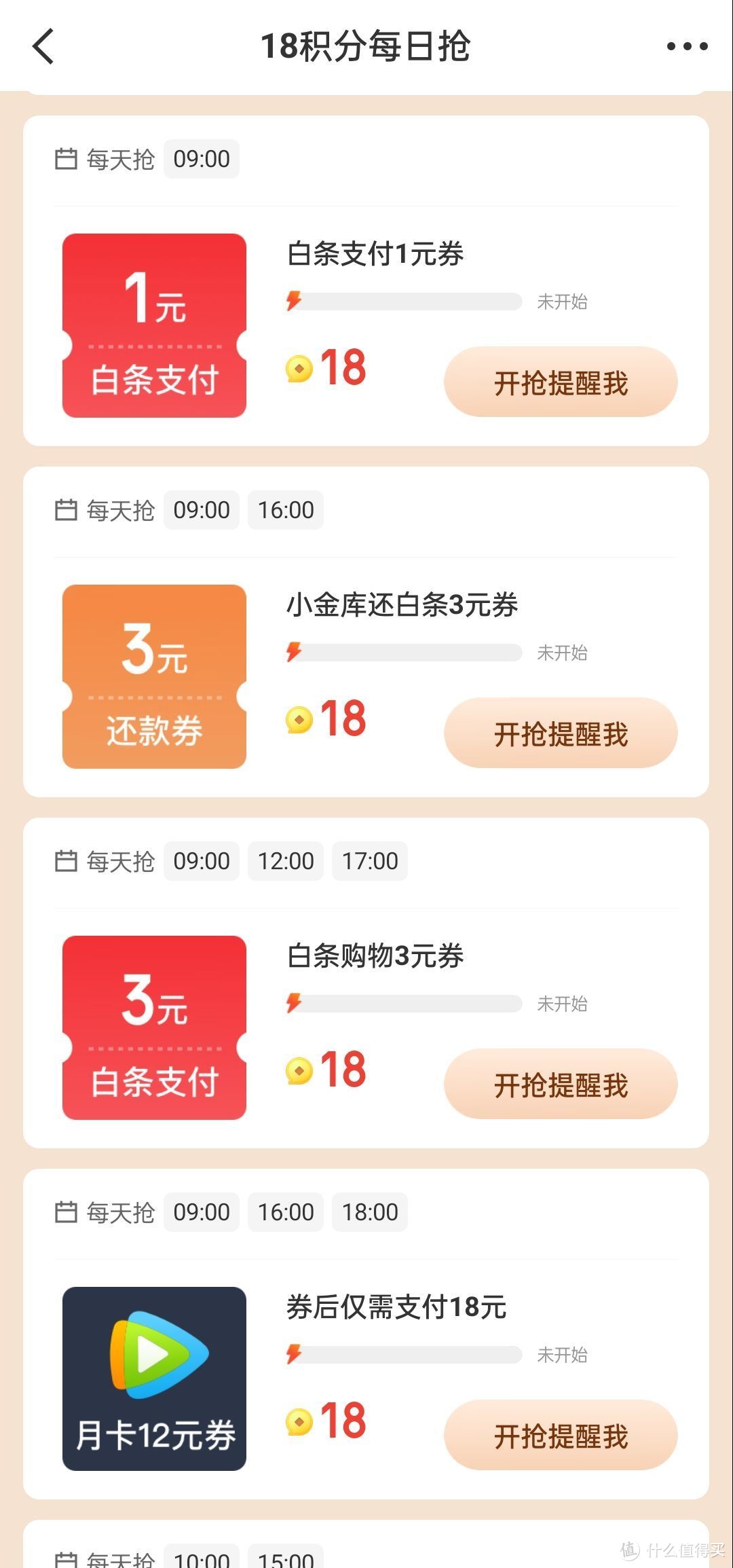Click the lightning icon on 白条购物3元券 progress

293,1003
